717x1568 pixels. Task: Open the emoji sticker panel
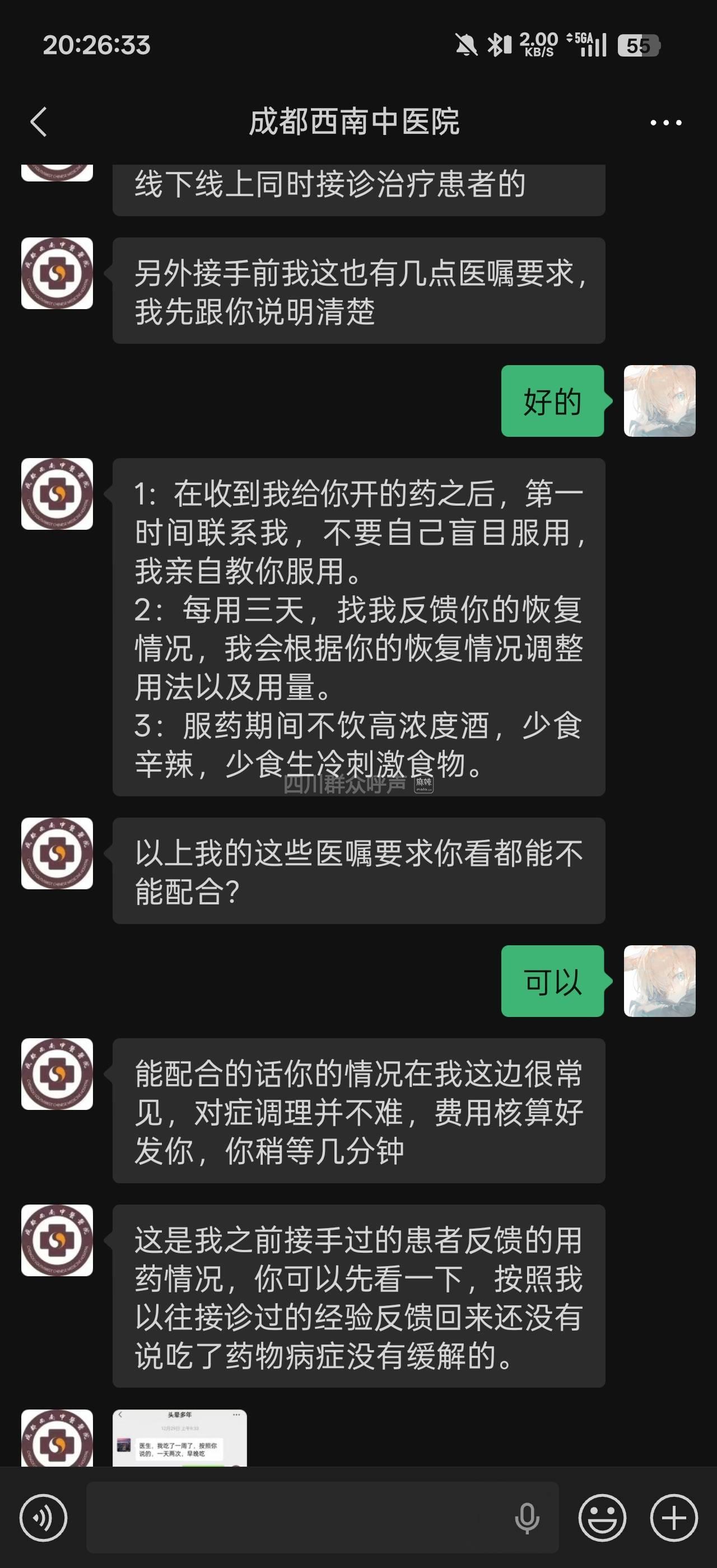point(602,1518)
